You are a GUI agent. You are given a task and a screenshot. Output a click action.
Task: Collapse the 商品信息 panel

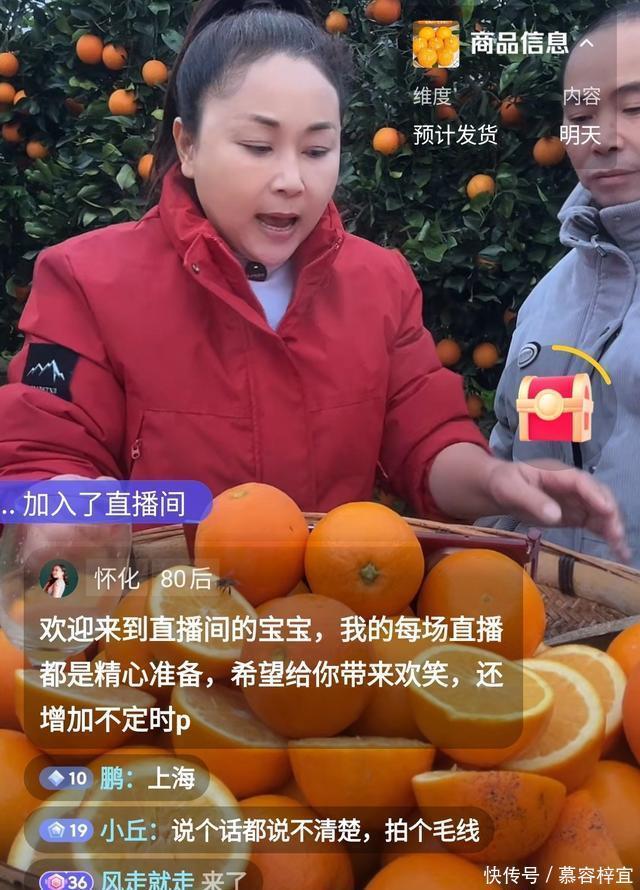pos(587,43)
